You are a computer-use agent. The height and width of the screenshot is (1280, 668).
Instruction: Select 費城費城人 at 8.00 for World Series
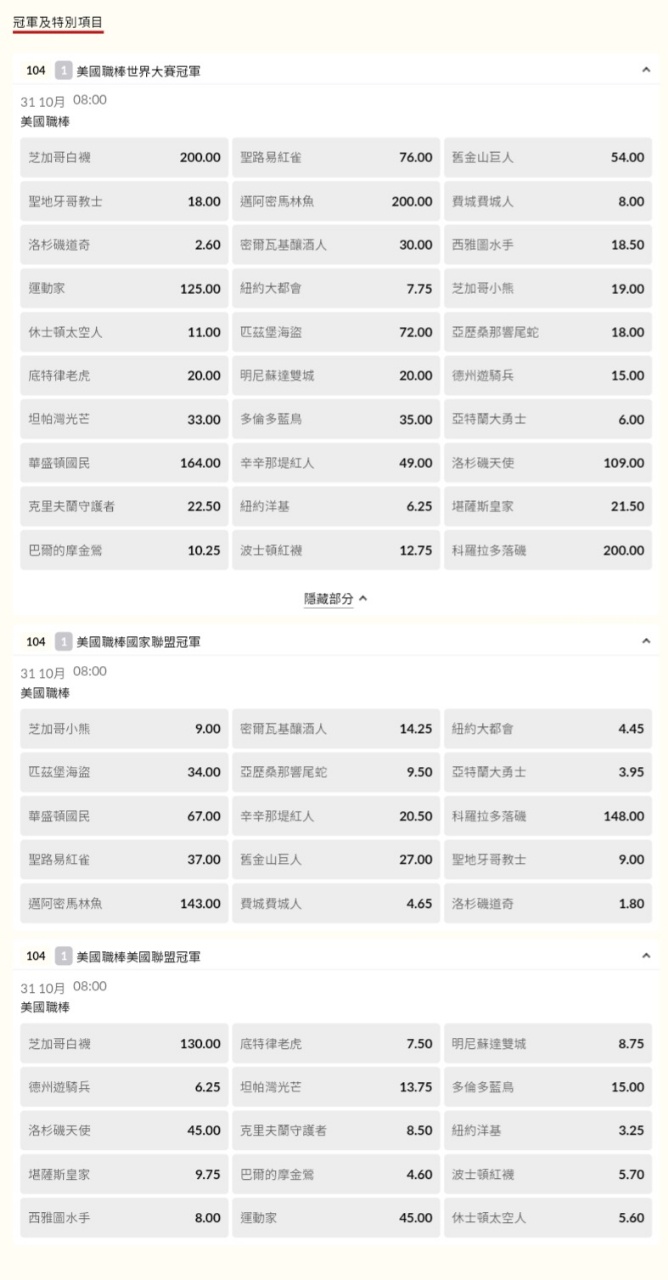tap(548, 201)
